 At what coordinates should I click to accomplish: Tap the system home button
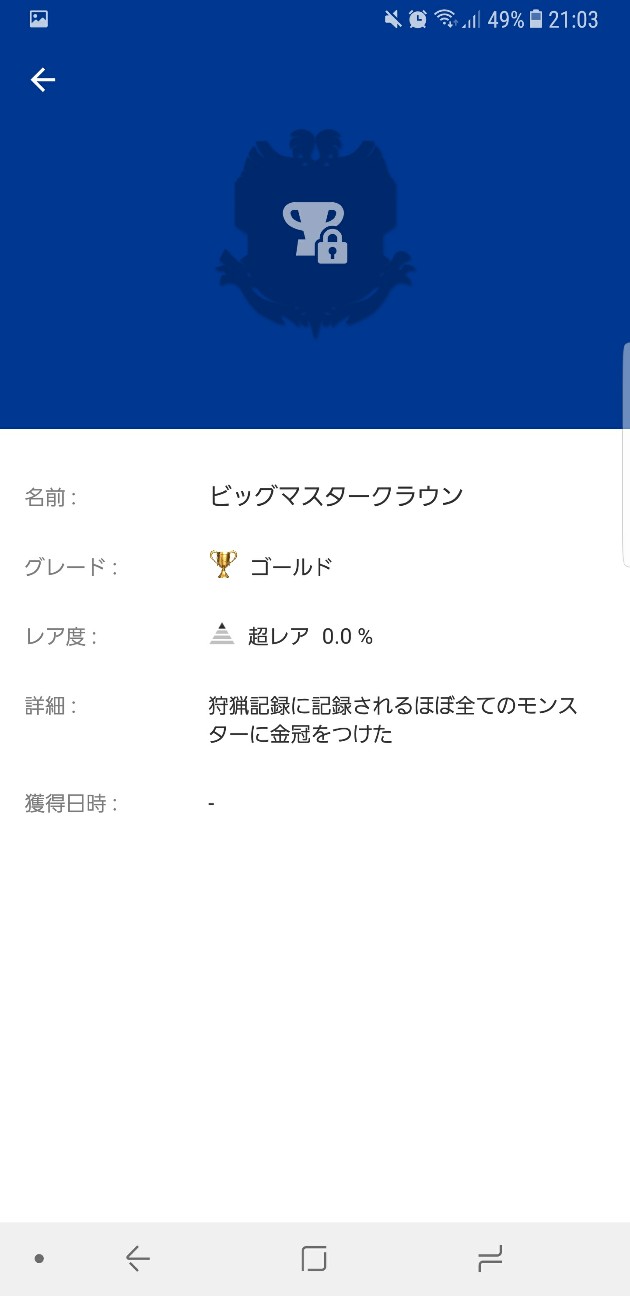point(314,1259)
